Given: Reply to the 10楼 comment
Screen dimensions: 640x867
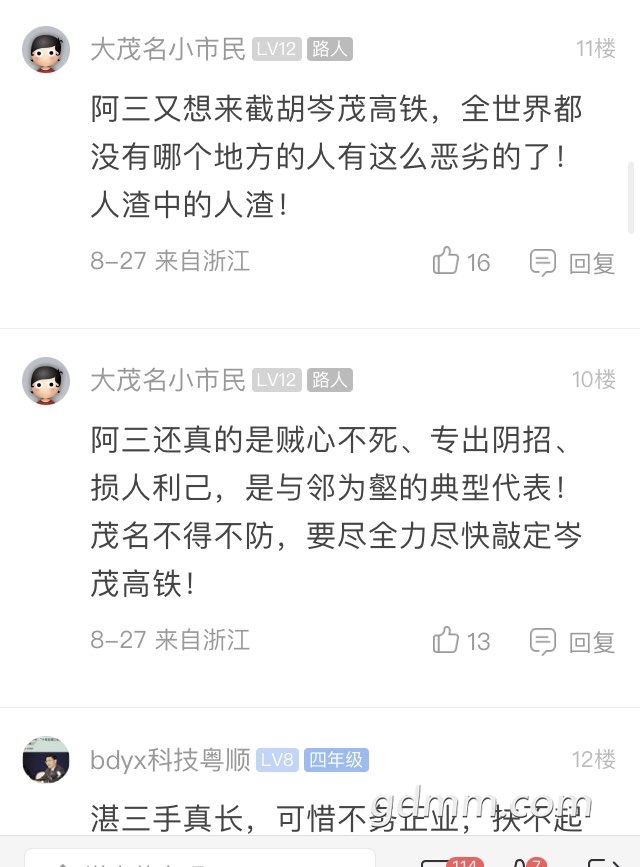Looking at the screenshot, I should click(572, 642).
